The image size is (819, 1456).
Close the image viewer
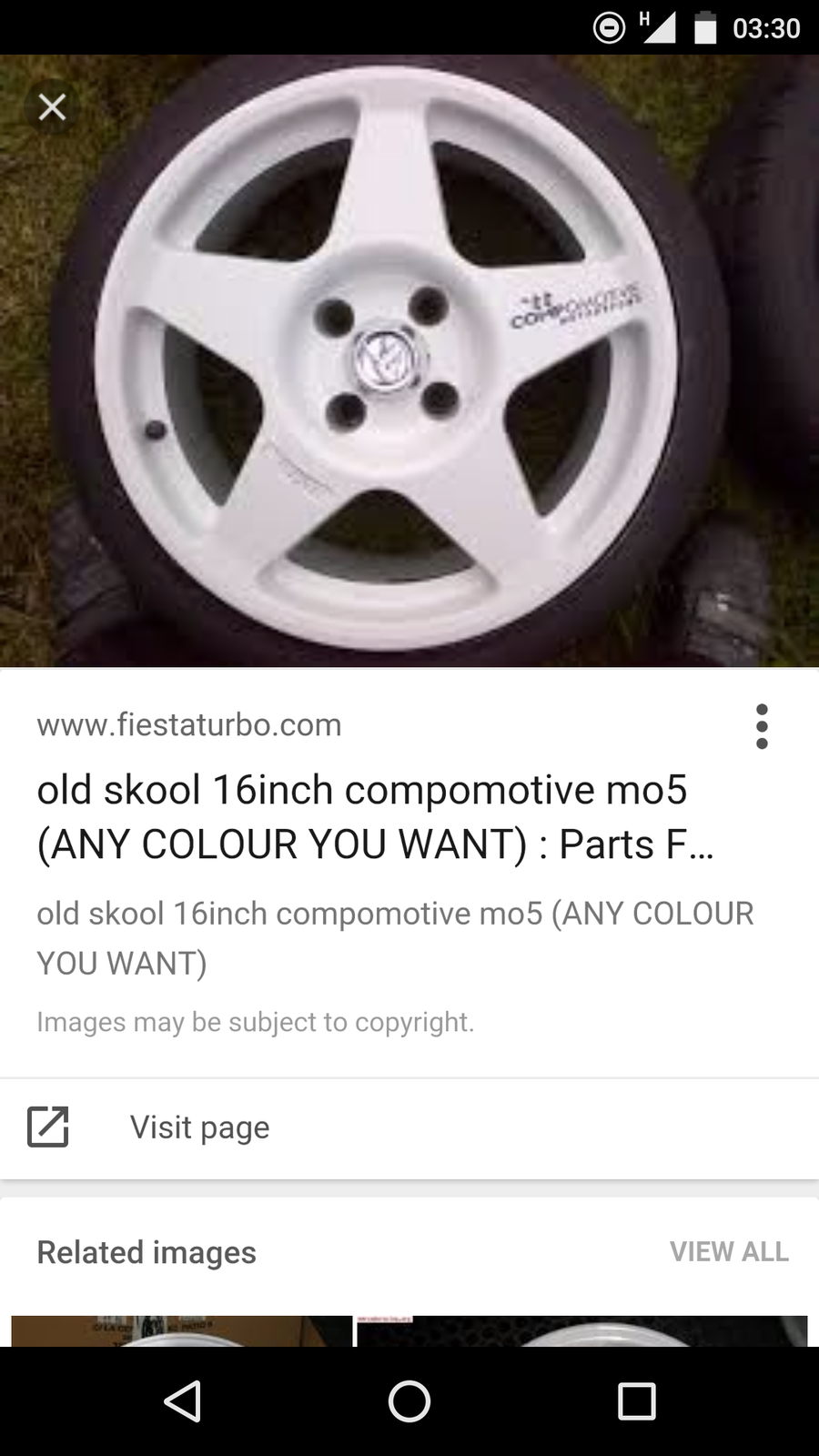pos(52,107)
